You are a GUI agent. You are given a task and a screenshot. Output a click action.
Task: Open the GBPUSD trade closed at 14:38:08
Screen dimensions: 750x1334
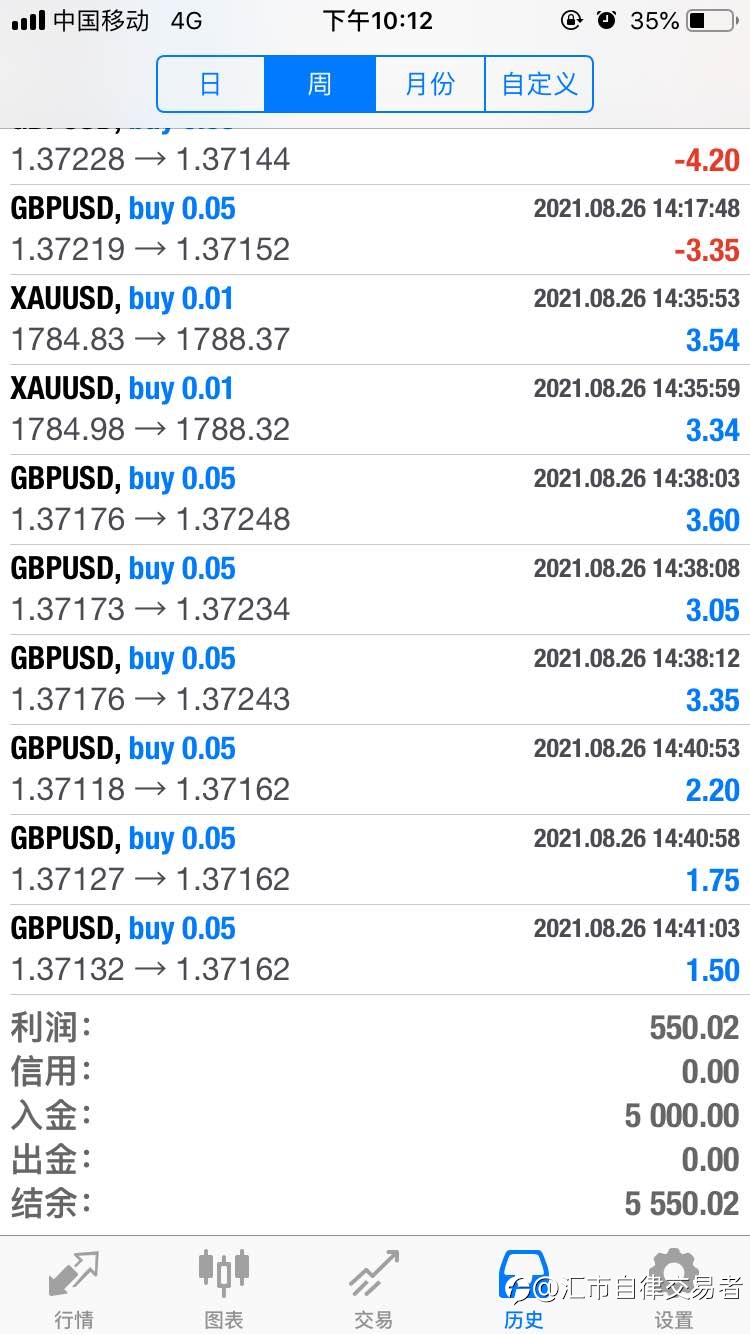[375, 590]
